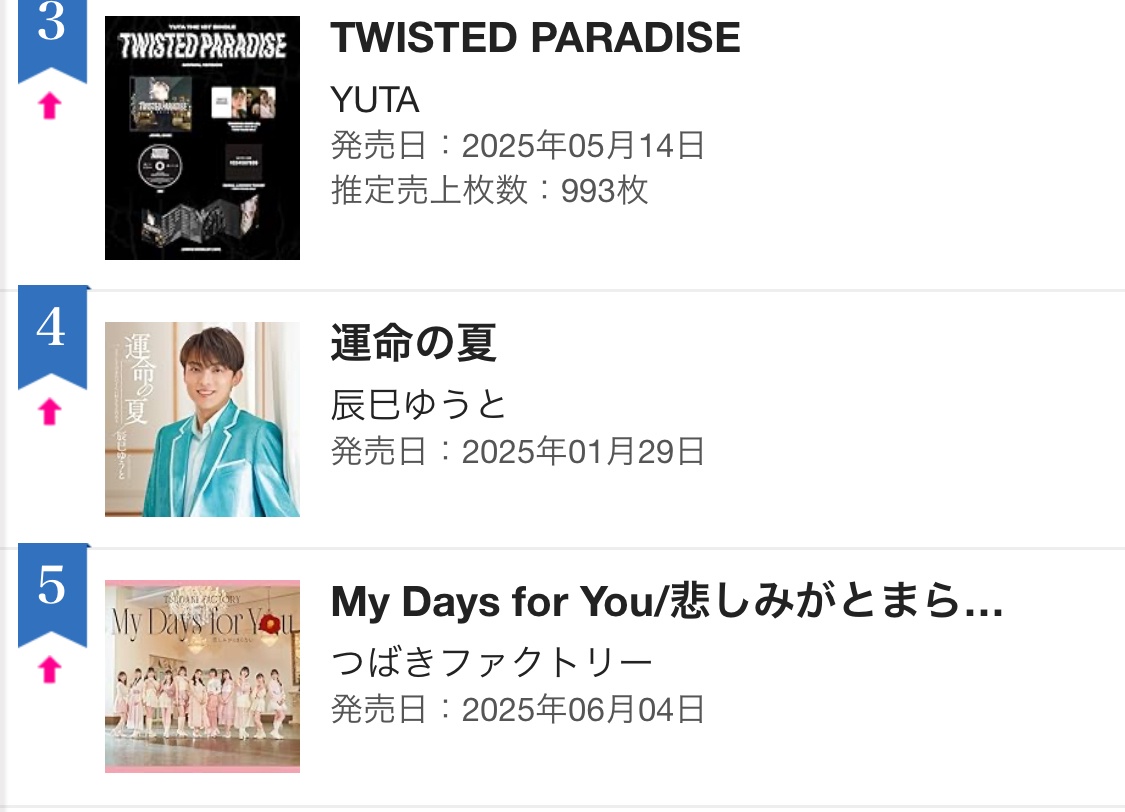Open the My Days for You title link

pos(666,602)
